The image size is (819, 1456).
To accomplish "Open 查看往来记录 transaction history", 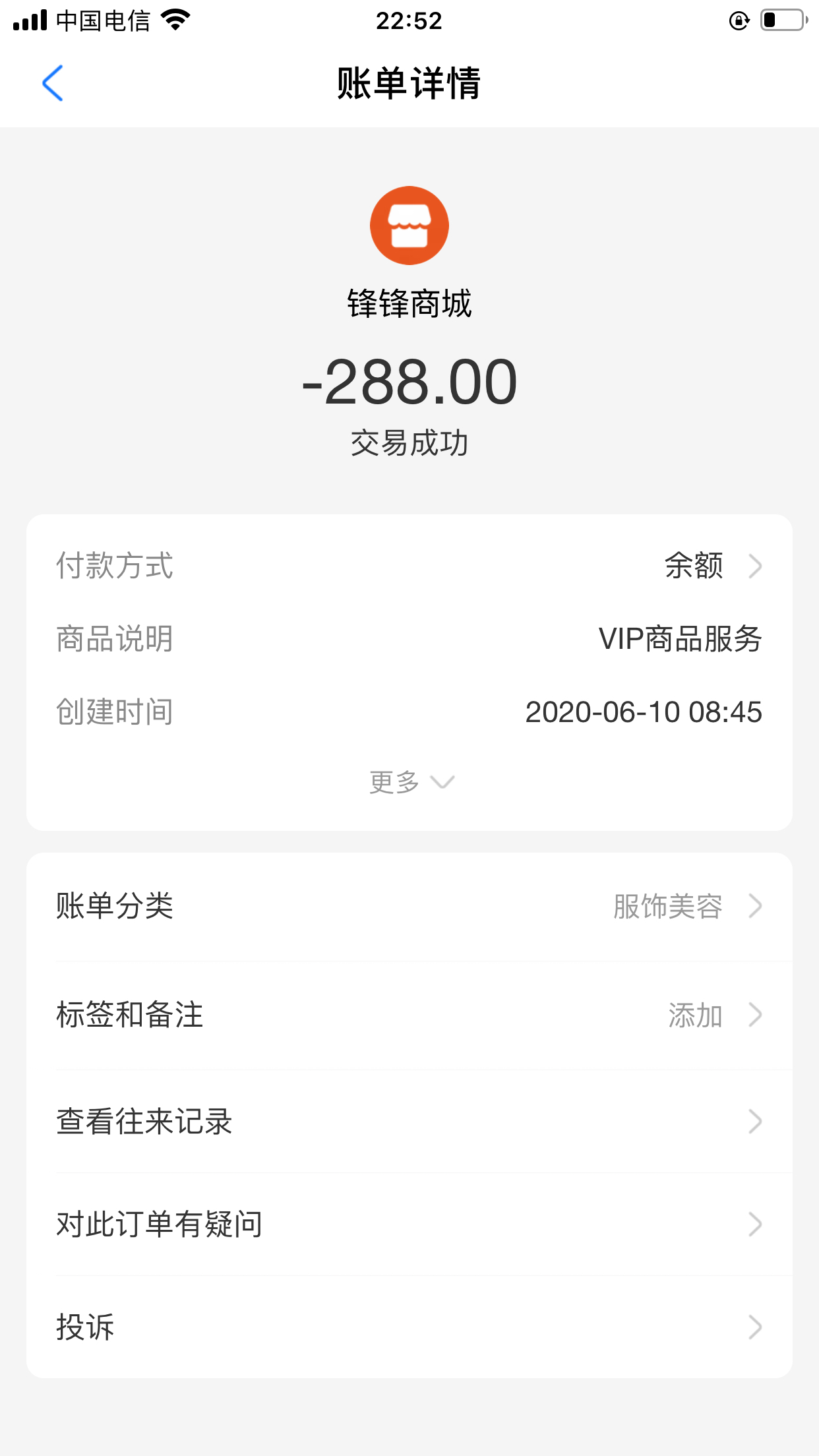I will point(409,1122).
